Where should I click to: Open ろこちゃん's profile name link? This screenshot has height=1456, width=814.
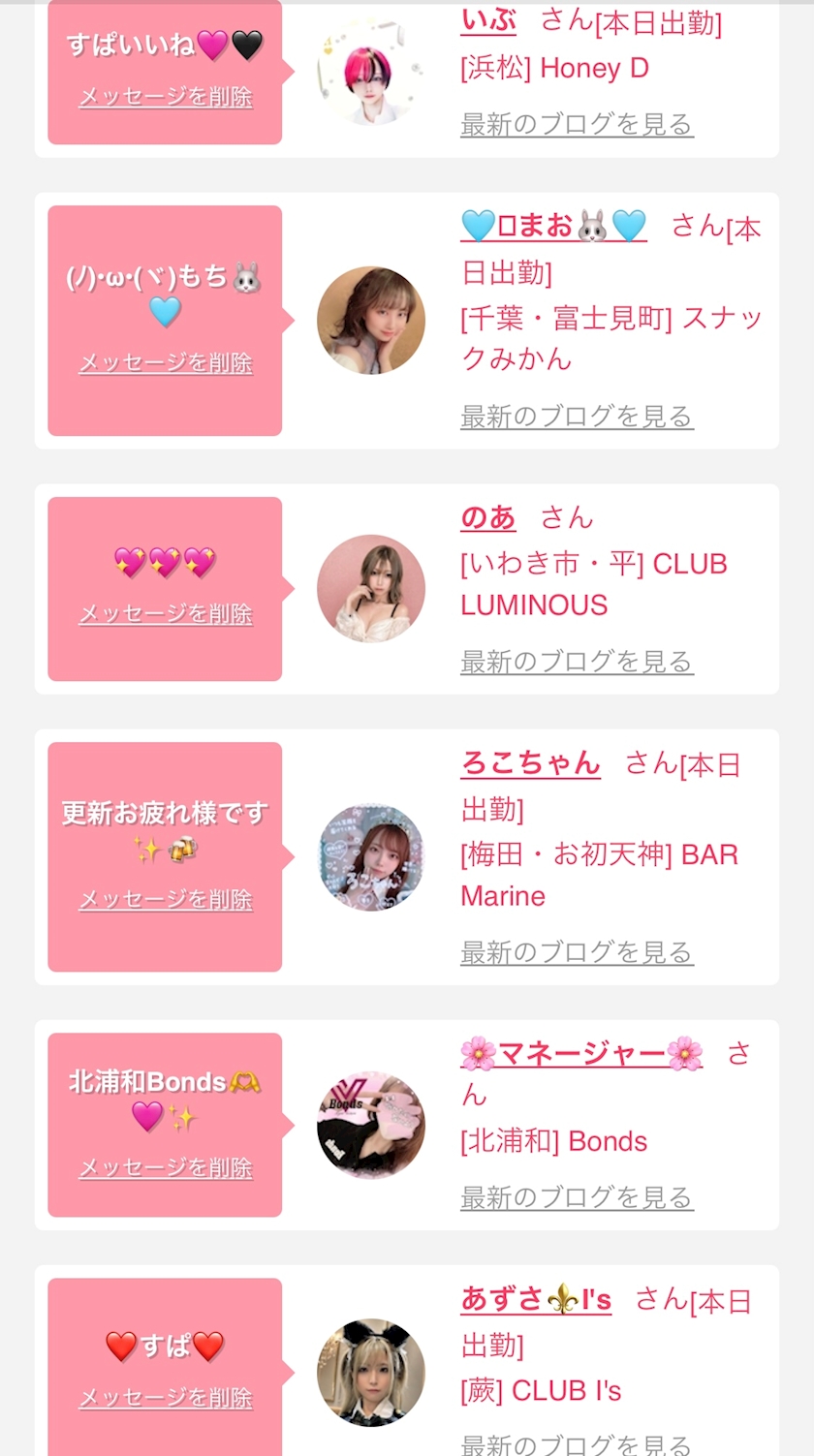pos(530,763)
